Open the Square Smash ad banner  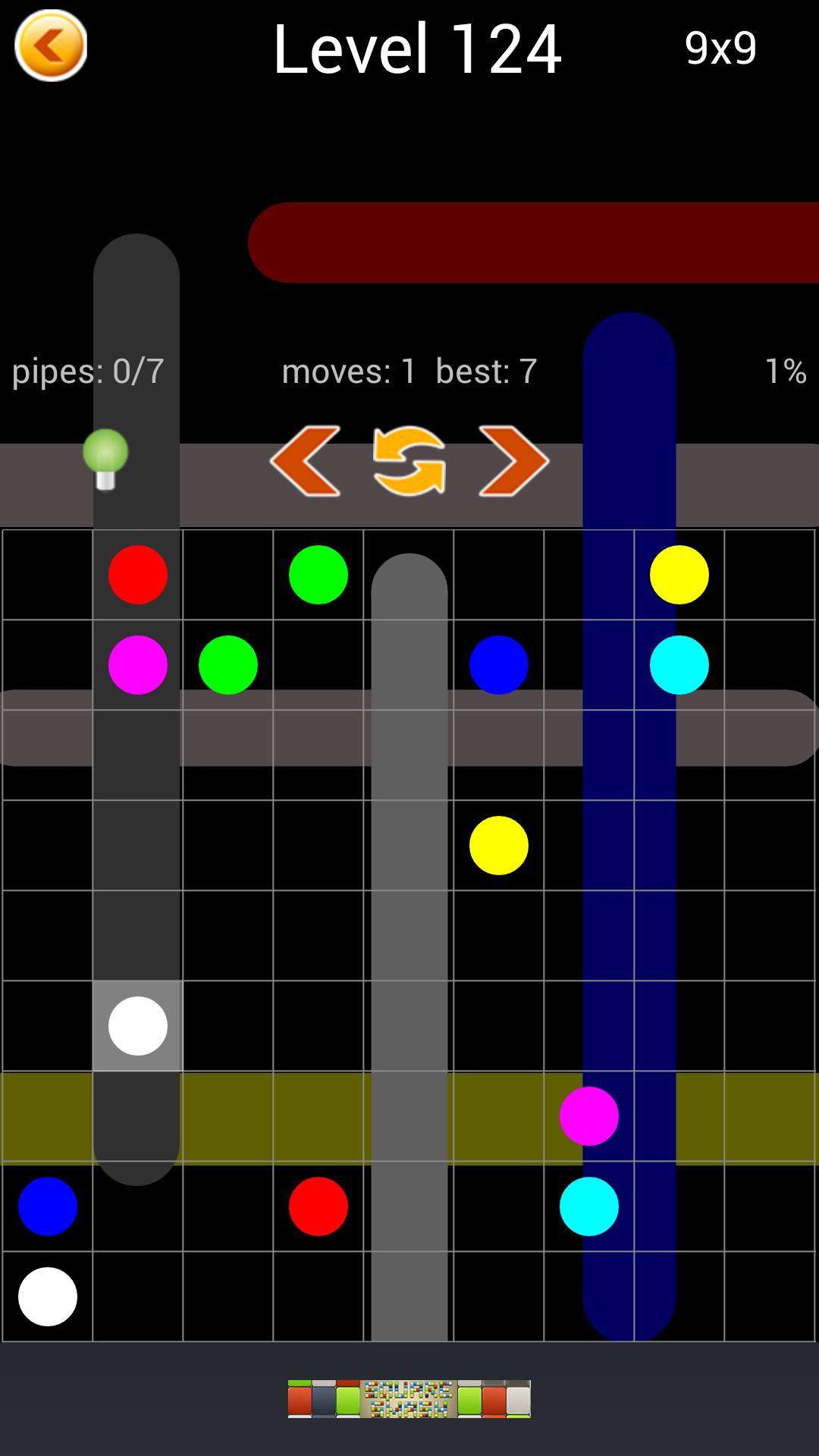409,1398
